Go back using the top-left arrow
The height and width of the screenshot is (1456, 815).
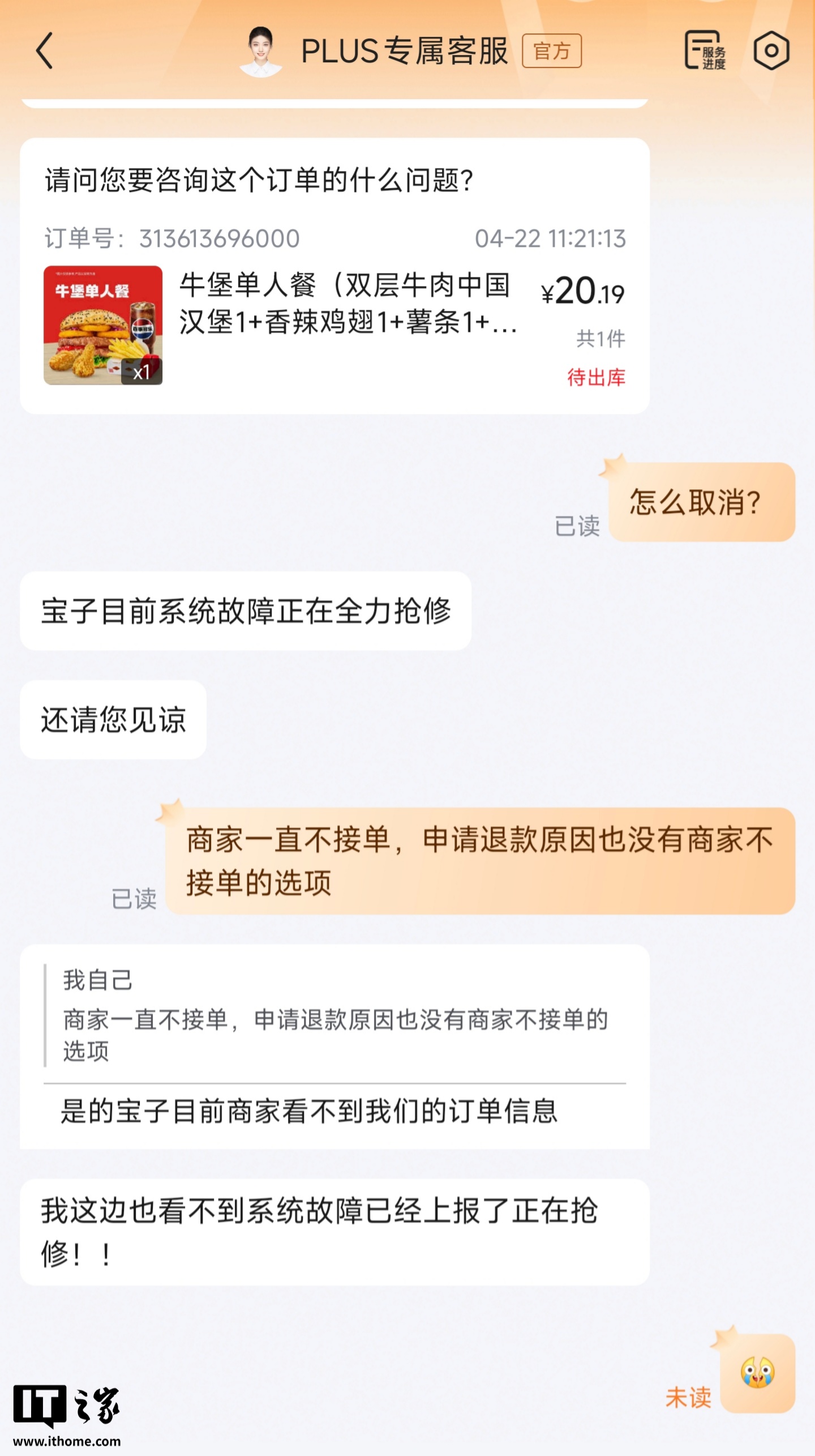(x=45, y=51)
